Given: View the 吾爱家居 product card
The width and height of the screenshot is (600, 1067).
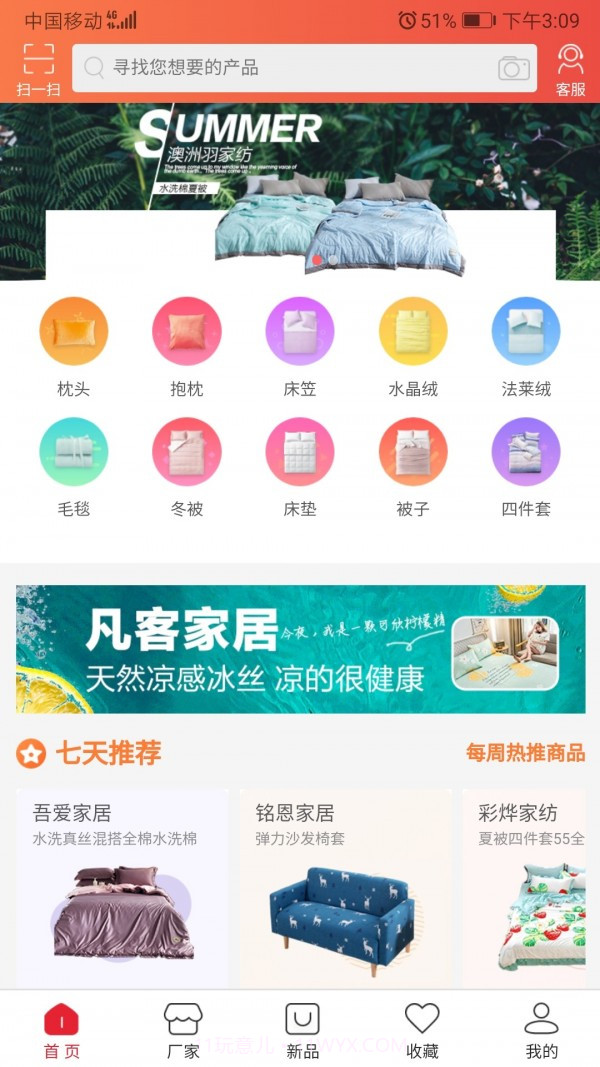Looking at the screenshot, I should coord(122,890).
